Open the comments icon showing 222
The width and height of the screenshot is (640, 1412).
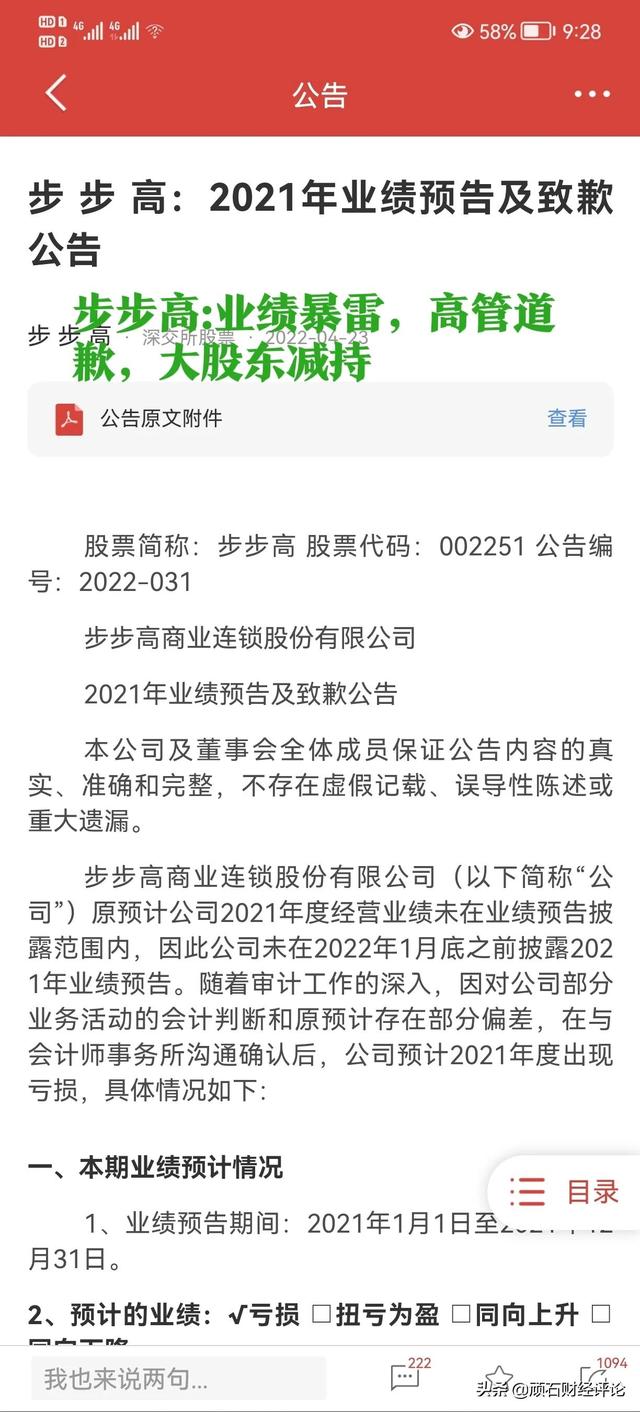click(407, 1376)
